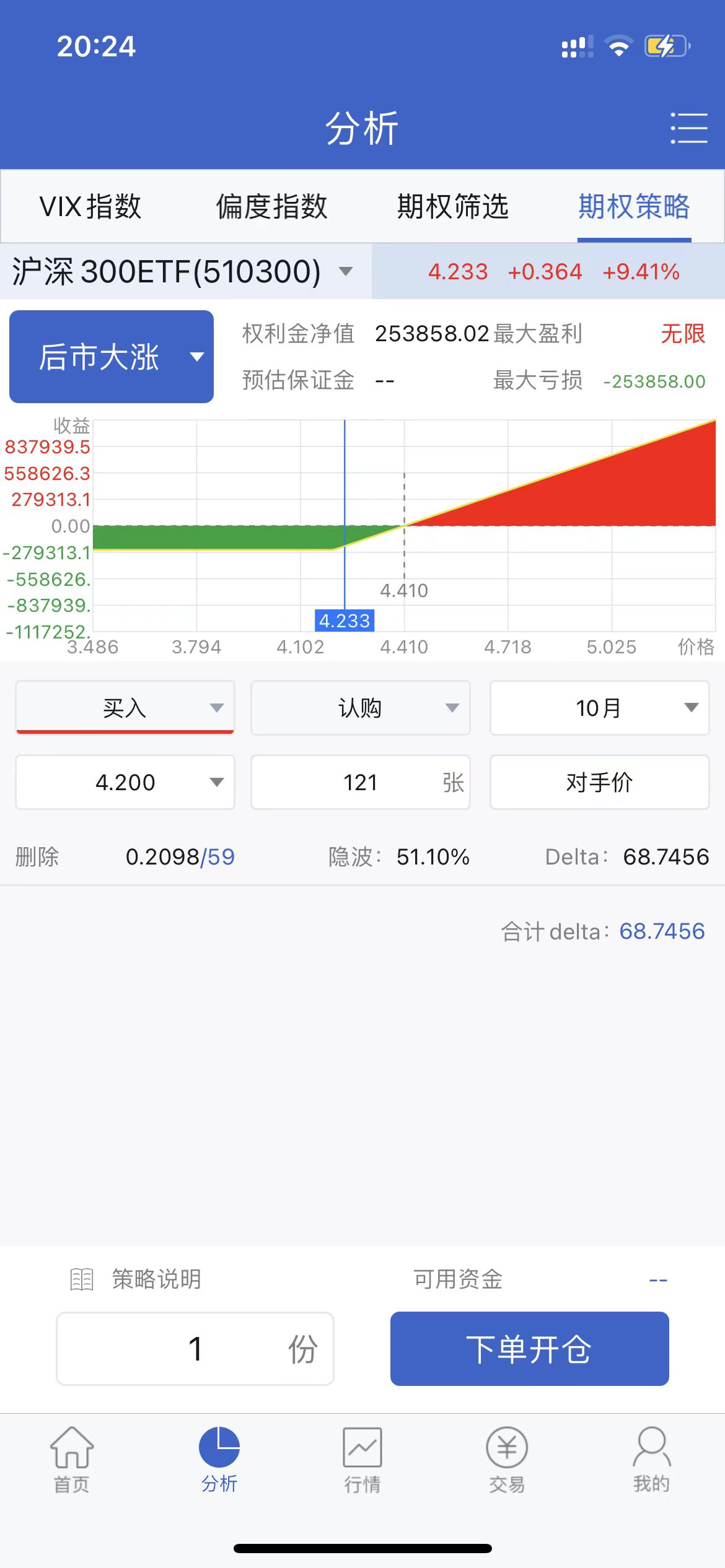This screenshot has width=725, height=1568.
Task: Switch to the VIX指数 tab
Action: click(x=90, y=207)
